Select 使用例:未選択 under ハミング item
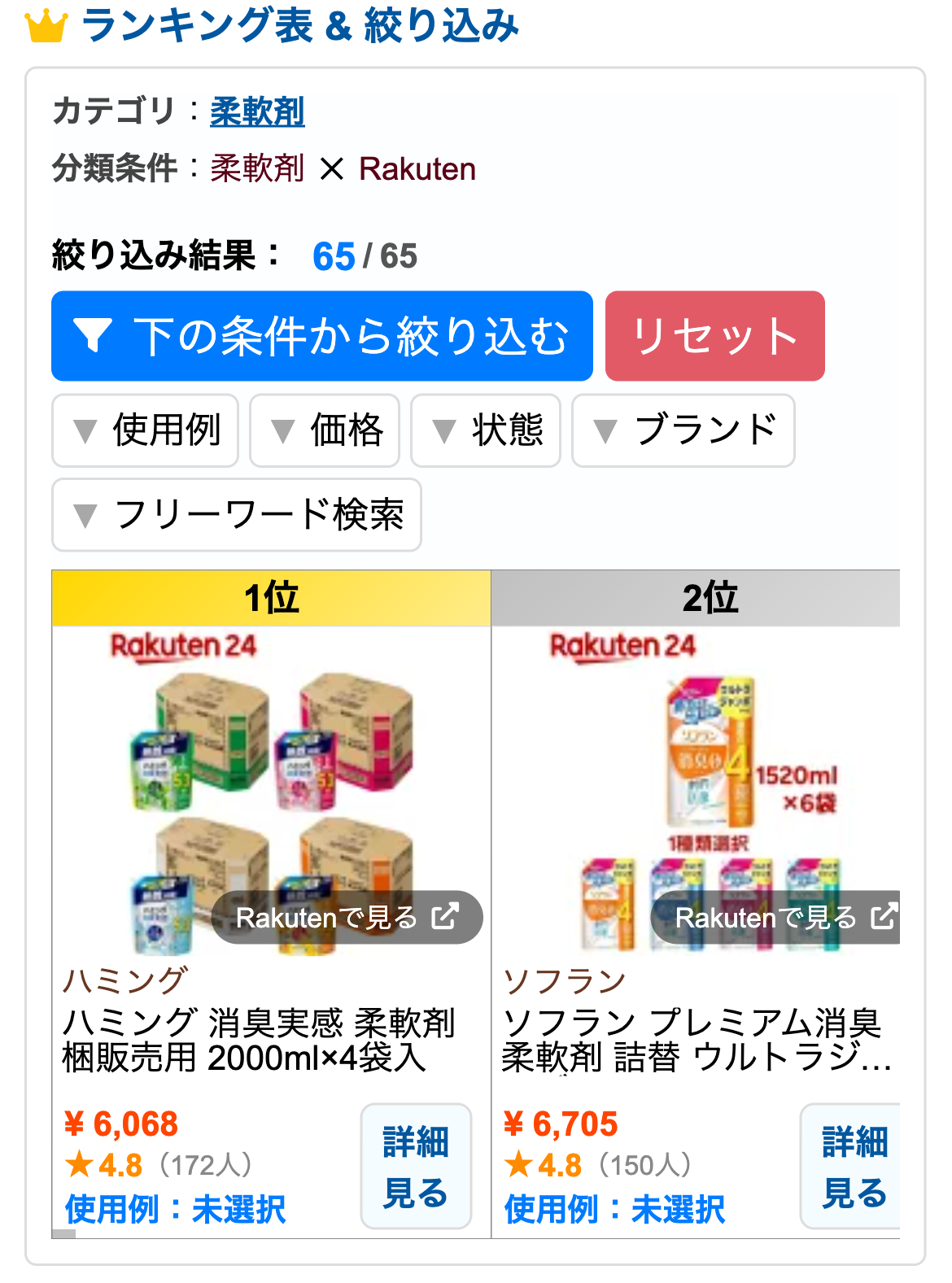952x1283 pixels. coord(175,1209)
